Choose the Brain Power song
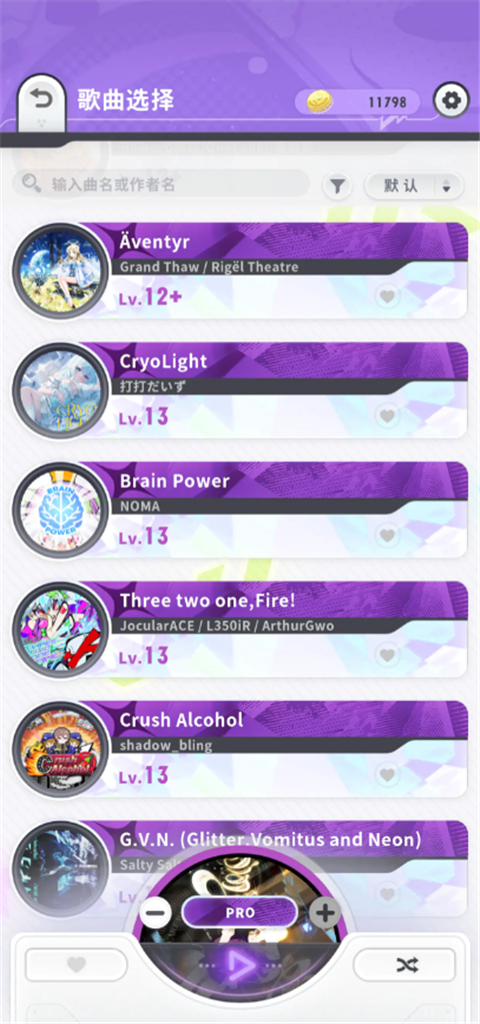The height and width of the screenshot is (1024, 480). coord(240,509)
